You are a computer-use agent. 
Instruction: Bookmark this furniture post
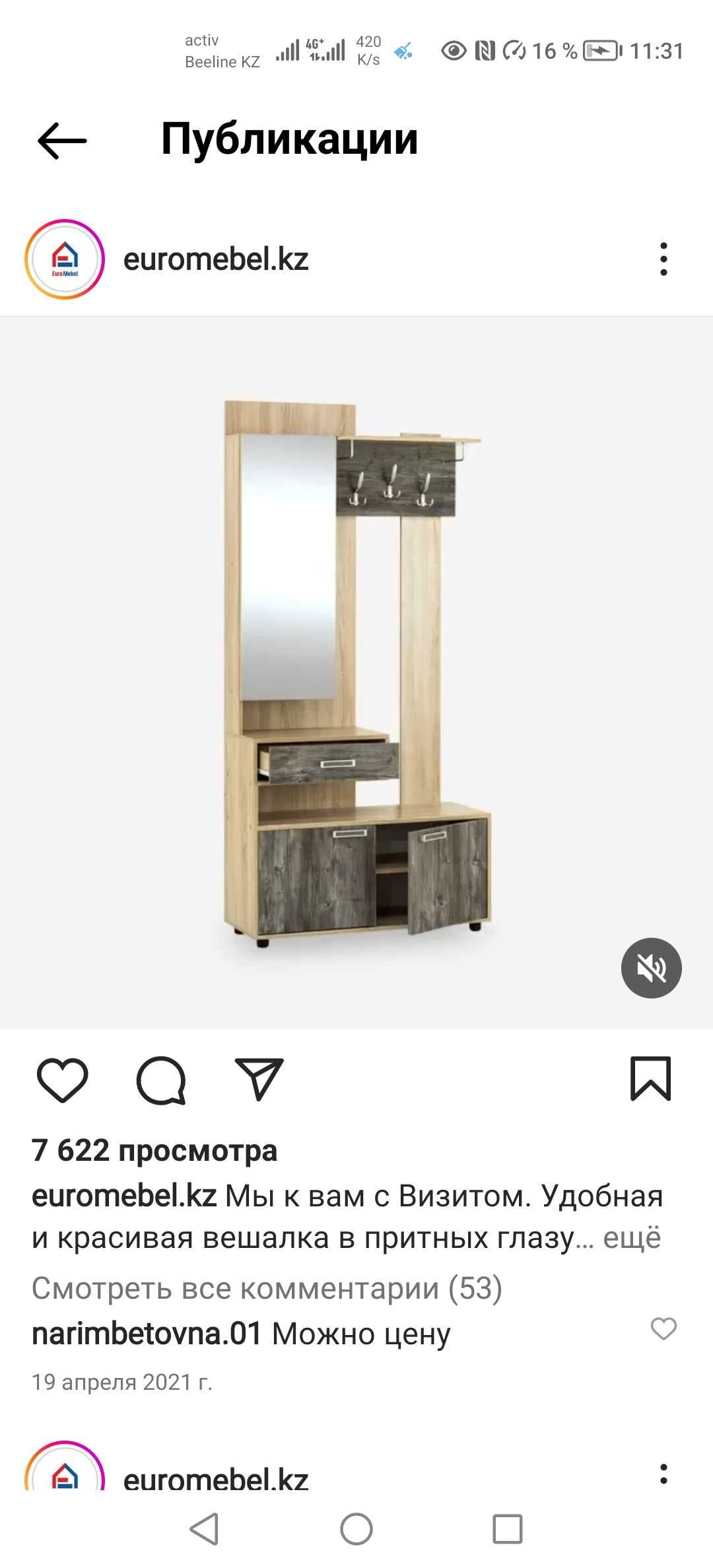650,1079
